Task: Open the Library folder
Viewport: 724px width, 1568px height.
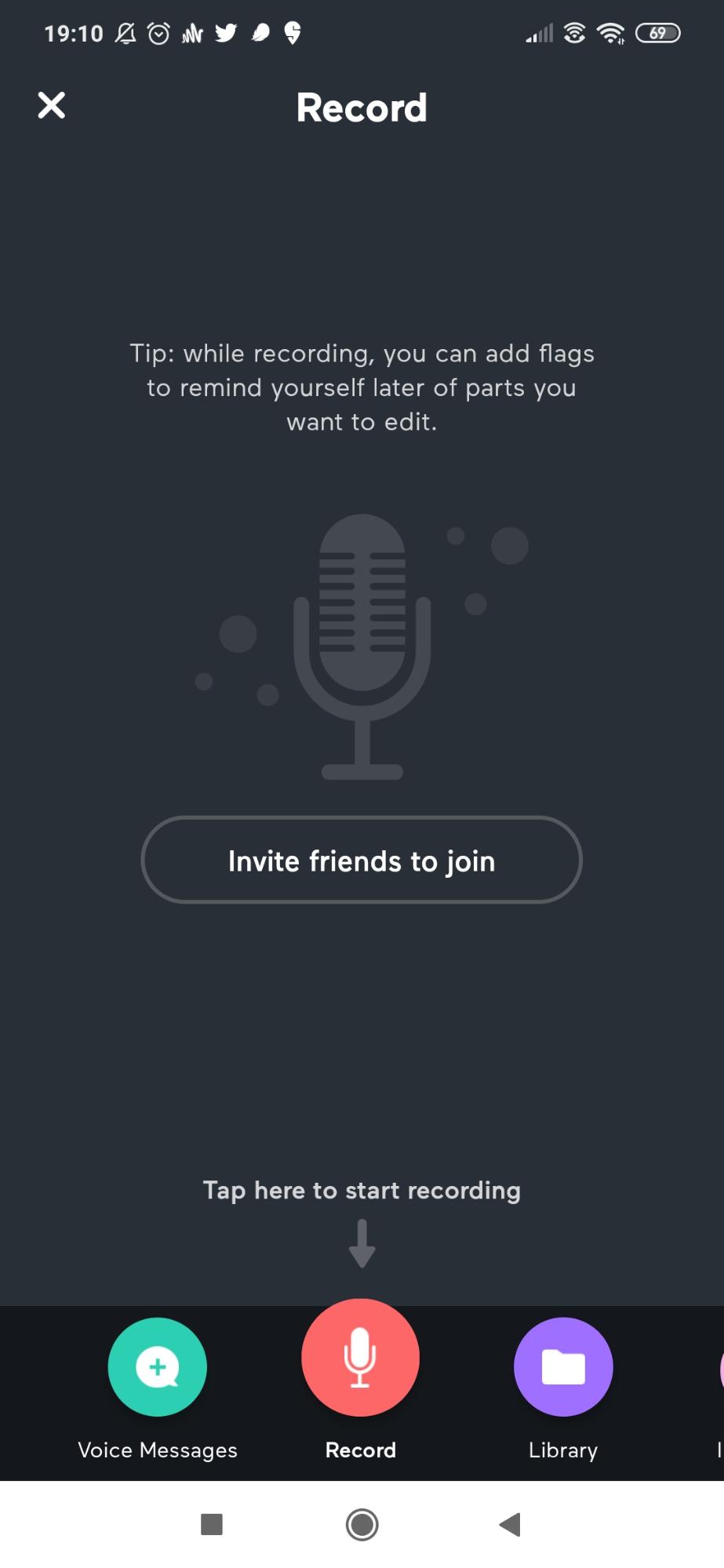Action: coord(563,1367)
